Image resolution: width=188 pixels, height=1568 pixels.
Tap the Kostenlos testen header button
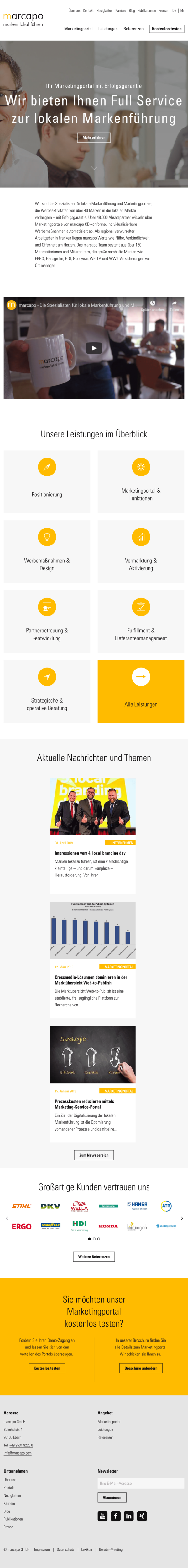(166, 29)
